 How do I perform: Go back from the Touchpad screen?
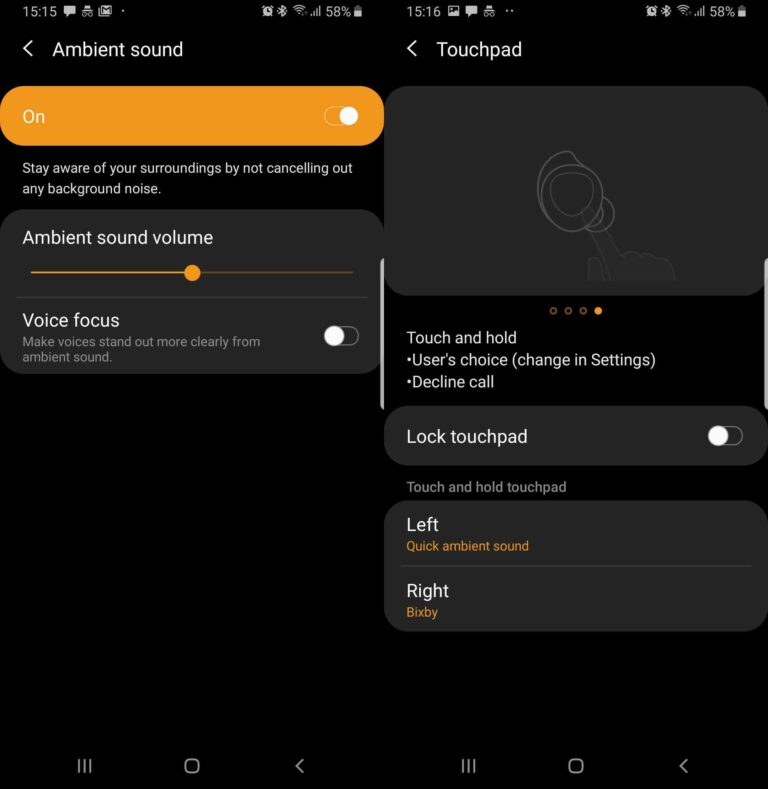click(x=412, y=49)
